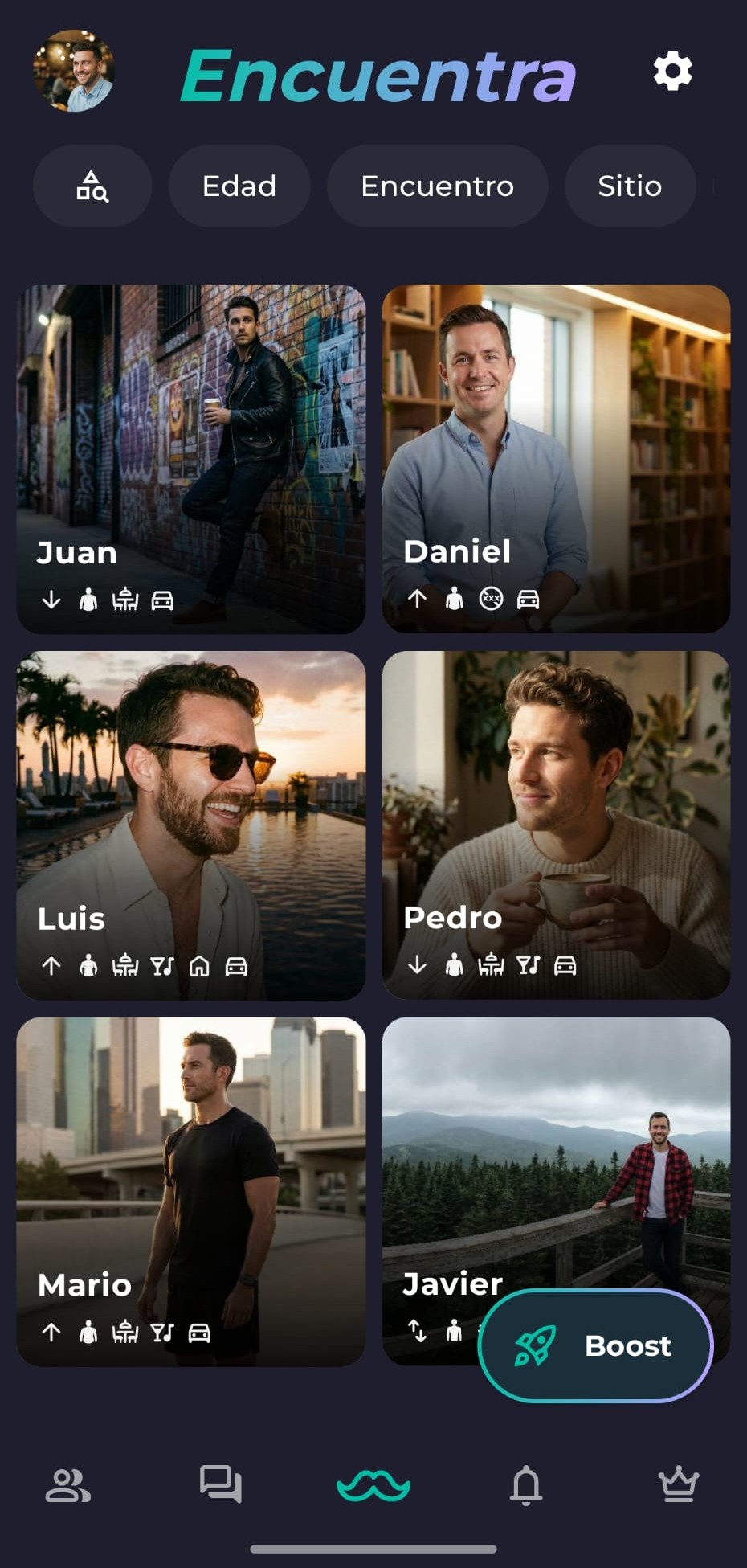Screen dimensions: 747x1568
Task: Click the car icon on Daniel's card
Action: pos(528,600)
